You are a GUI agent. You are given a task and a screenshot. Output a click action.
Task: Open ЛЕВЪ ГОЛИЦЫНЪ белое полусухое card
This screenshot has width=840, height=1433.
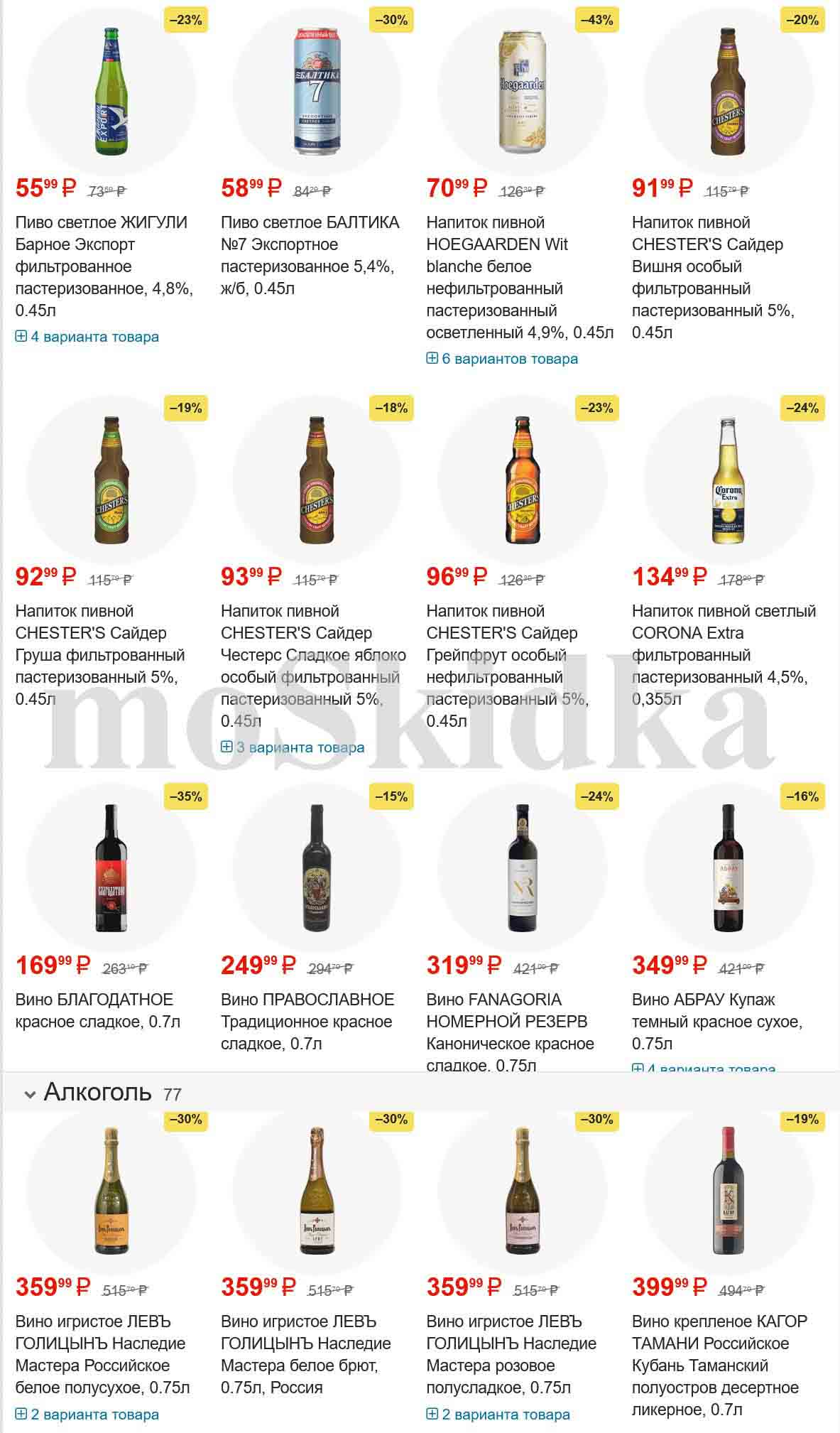tap(102, 1354)
